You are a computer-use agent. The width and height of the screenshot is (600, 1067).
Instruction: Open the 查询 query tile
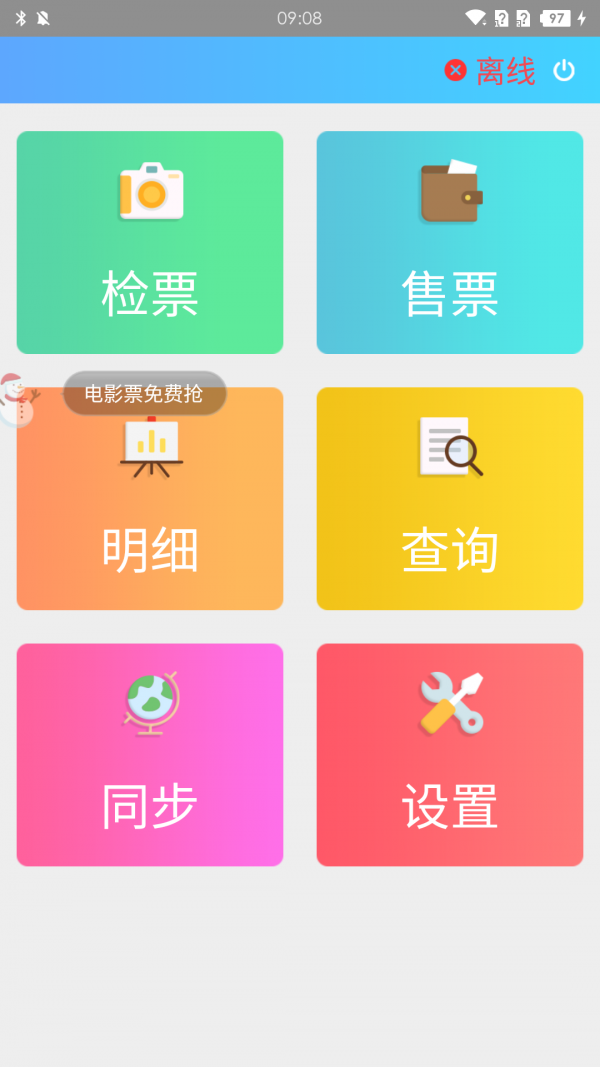click(450, 498)
